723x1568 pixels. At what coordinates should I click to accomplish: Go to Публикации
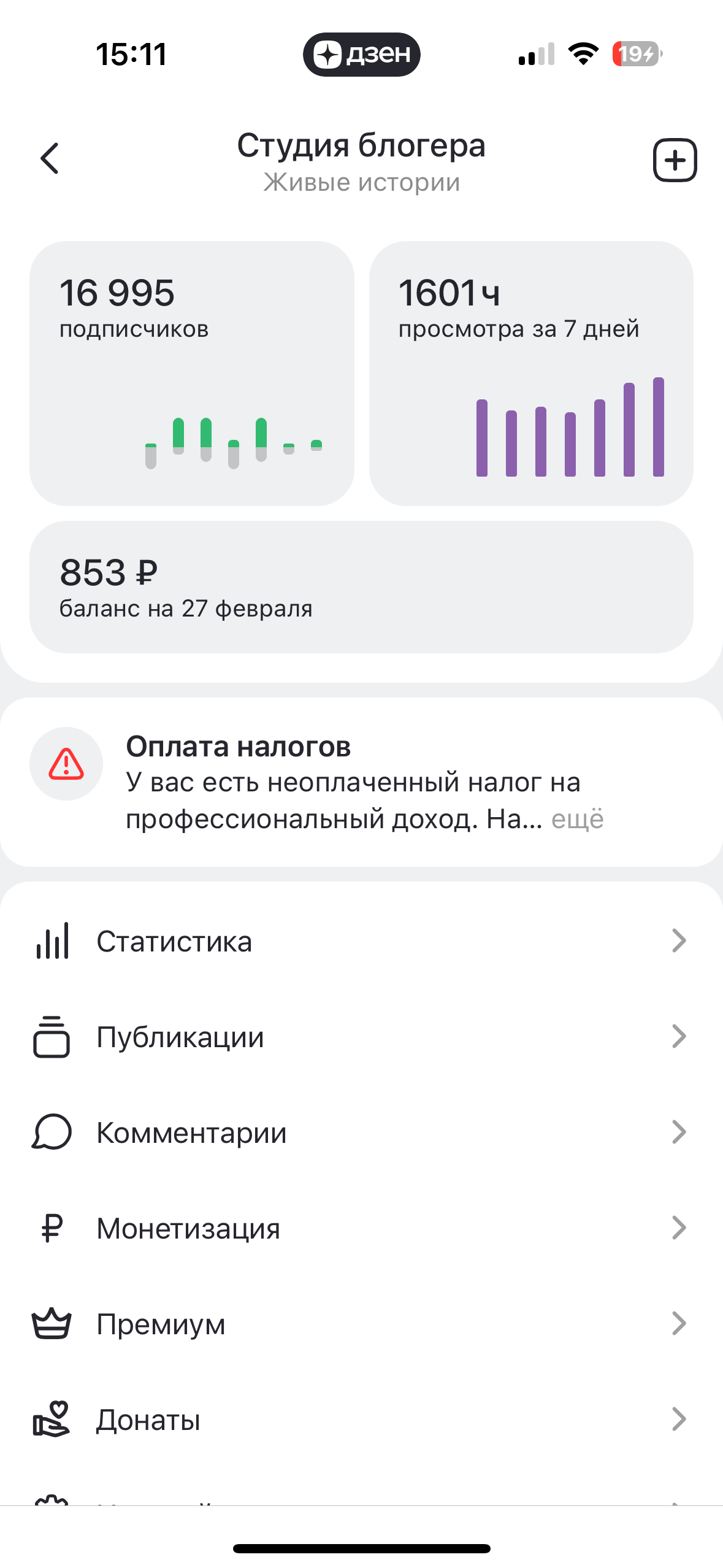point(361,1037)
